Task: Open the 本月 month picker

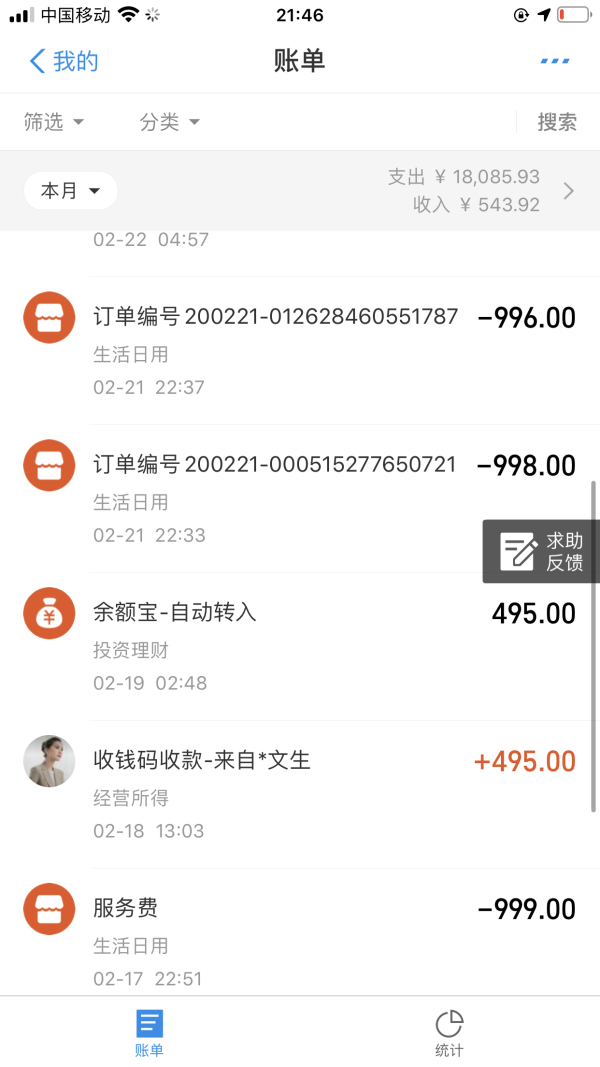Action: pyautogui.click(x=70, y=190)
